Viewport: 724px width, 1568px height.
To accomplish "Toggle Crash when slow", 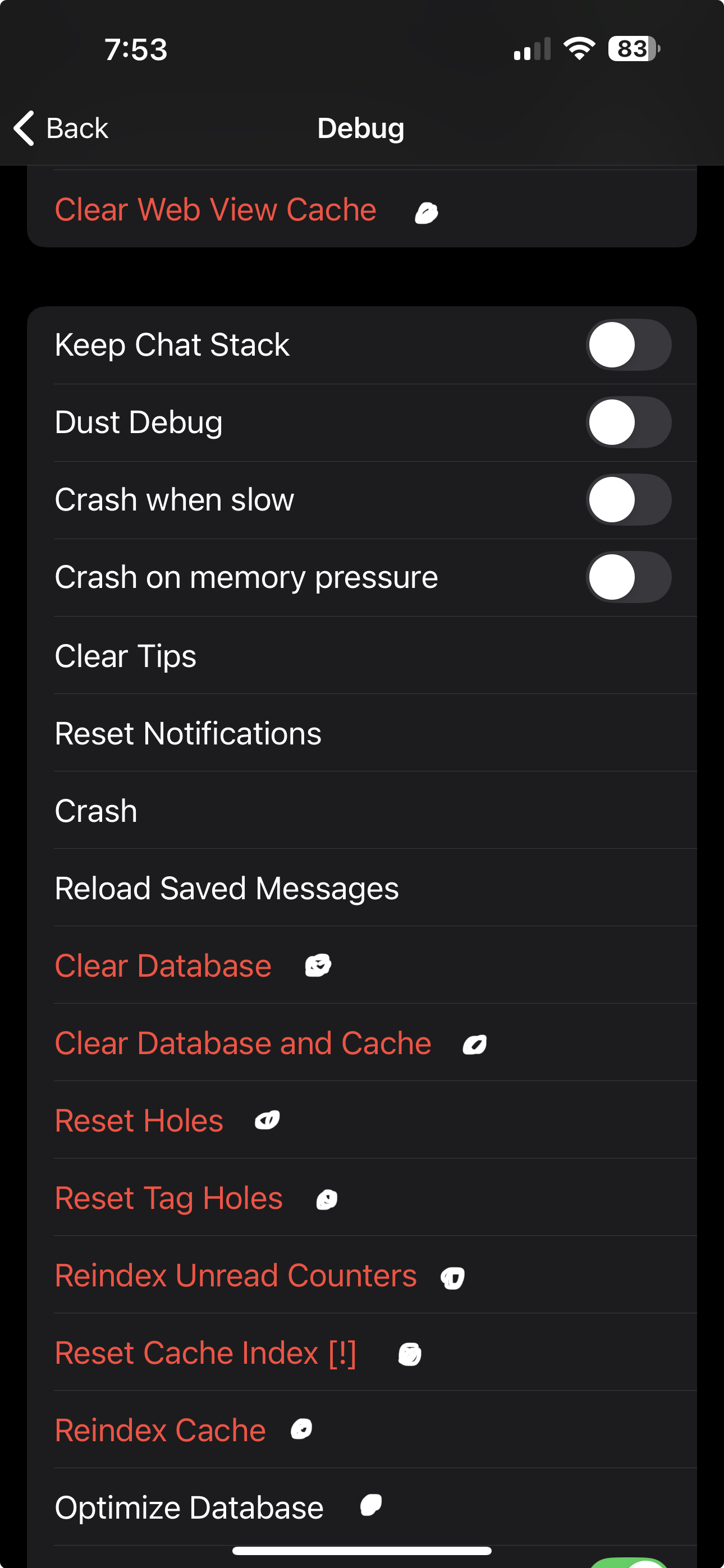I will click(628, 500).
